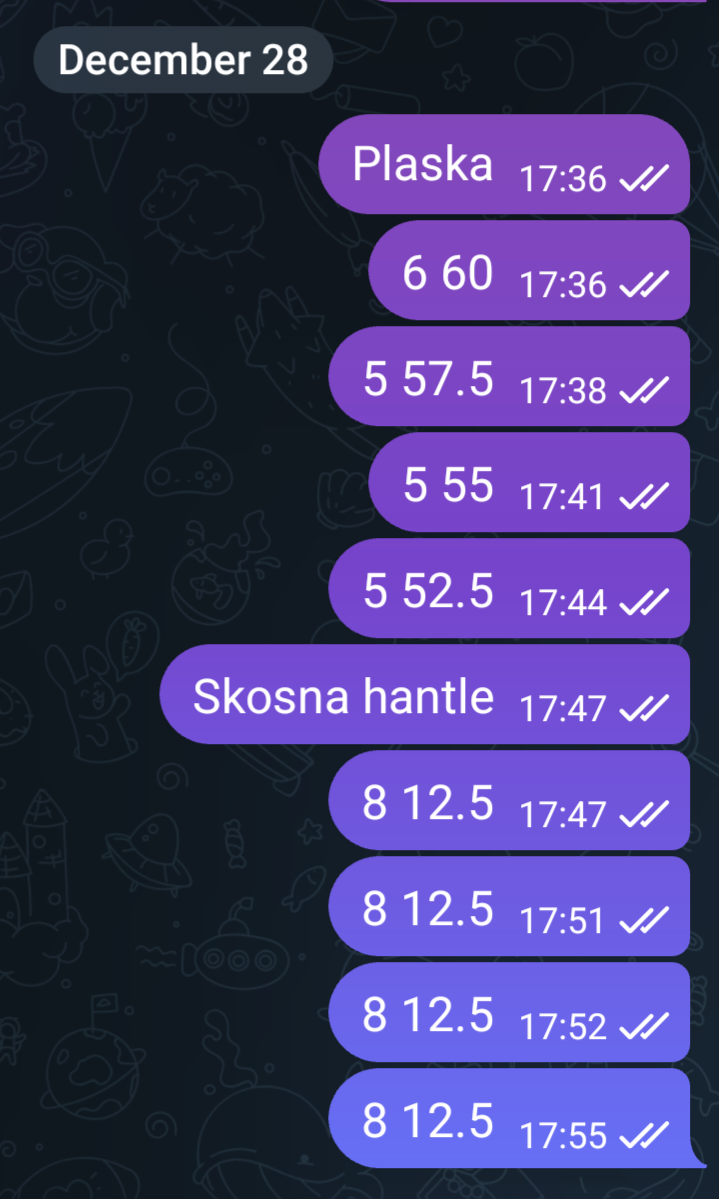Tap the "5 52.5" message bubble
719x1199 pixels.
click(x=509, y=589)
